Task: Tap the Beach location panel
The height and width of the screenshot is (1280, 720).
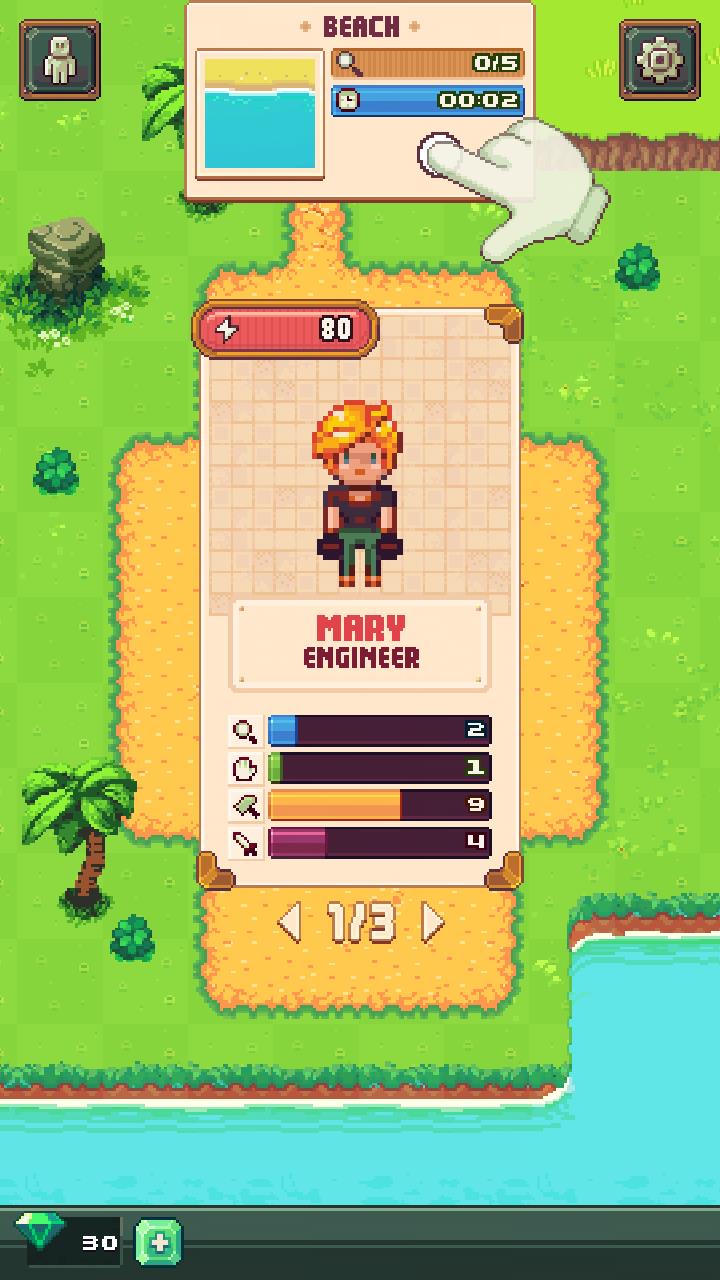Action: 360,102
